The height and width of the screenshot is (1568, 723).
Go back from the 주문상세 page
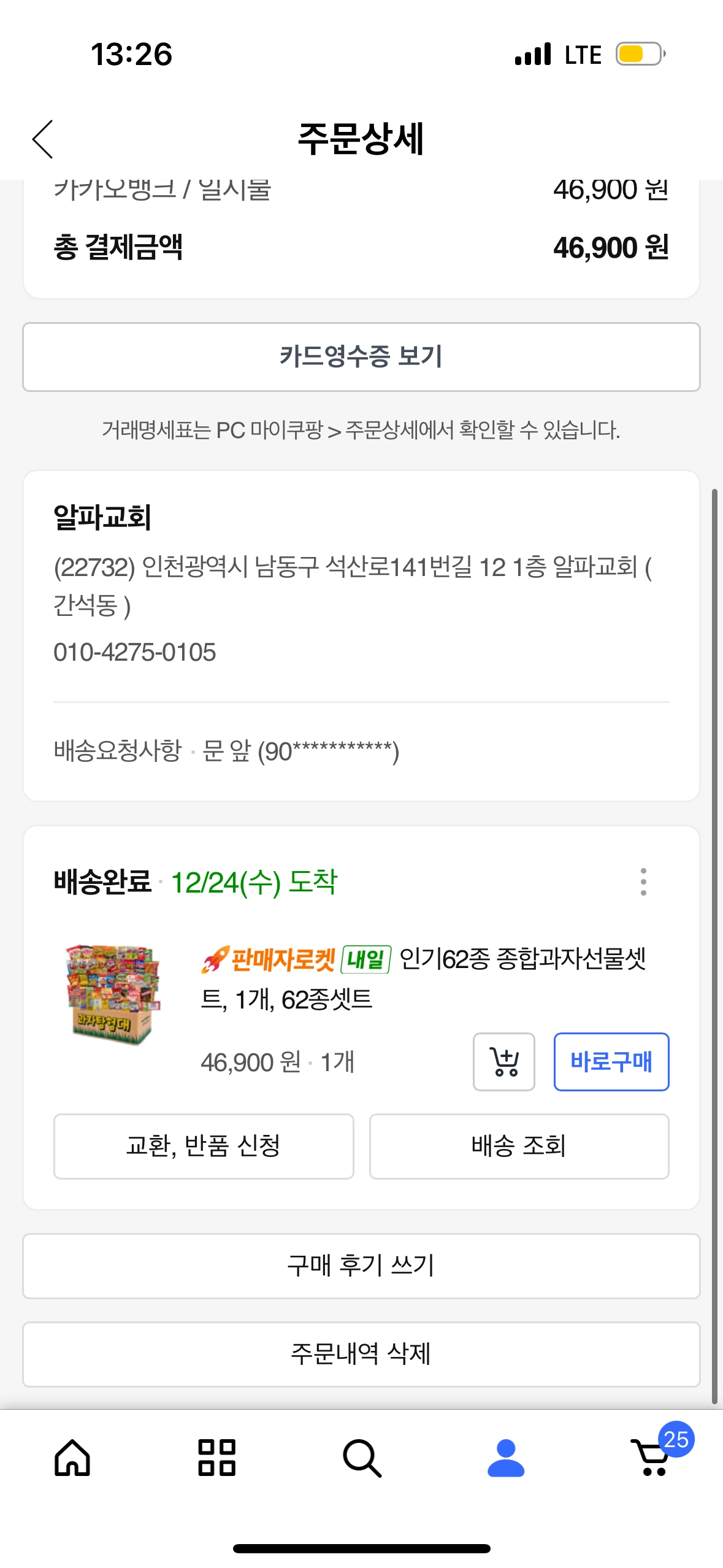point(43,139)
